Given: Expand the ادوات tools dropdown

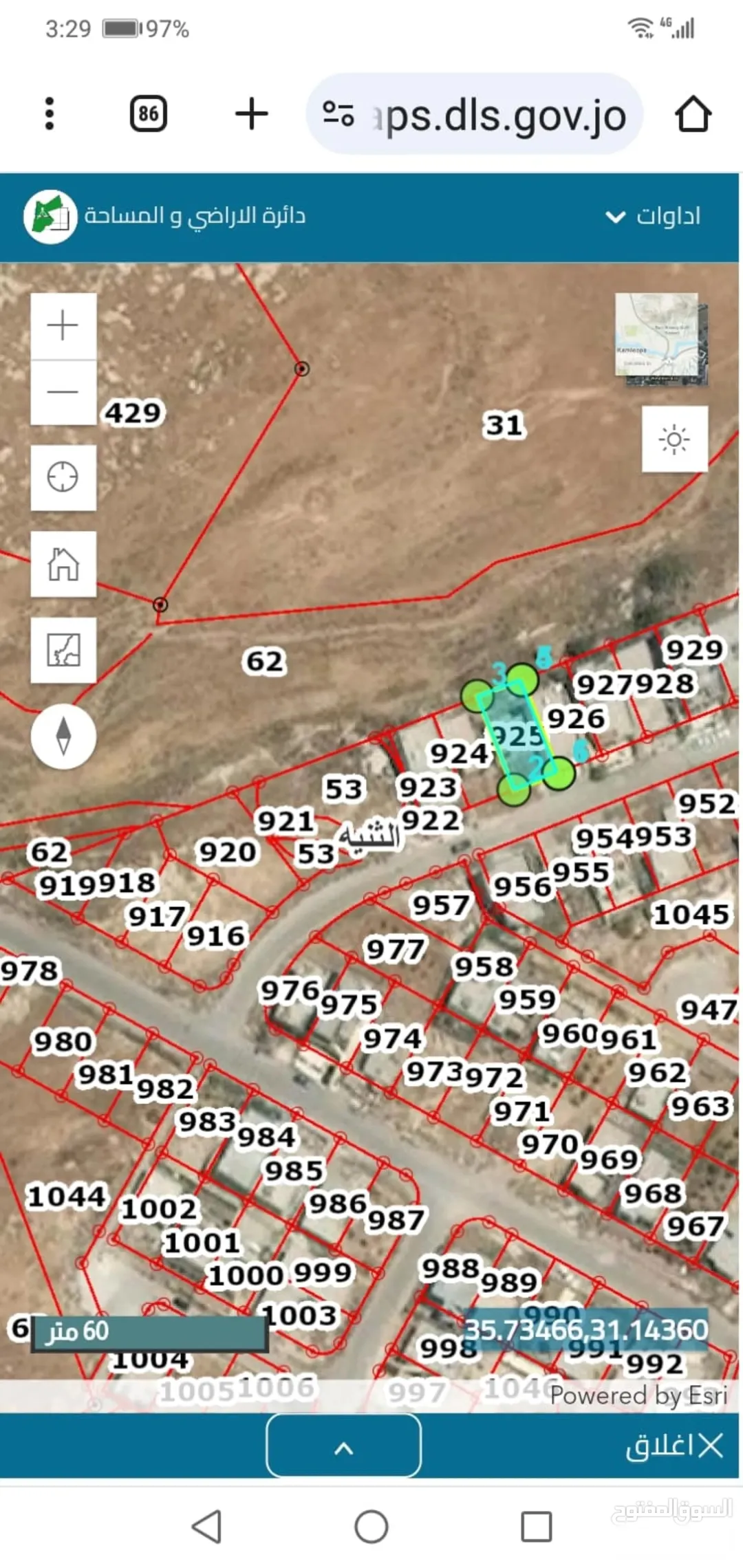Looking at the screenshot, I should pyautogui.click(x=652, y=216).
